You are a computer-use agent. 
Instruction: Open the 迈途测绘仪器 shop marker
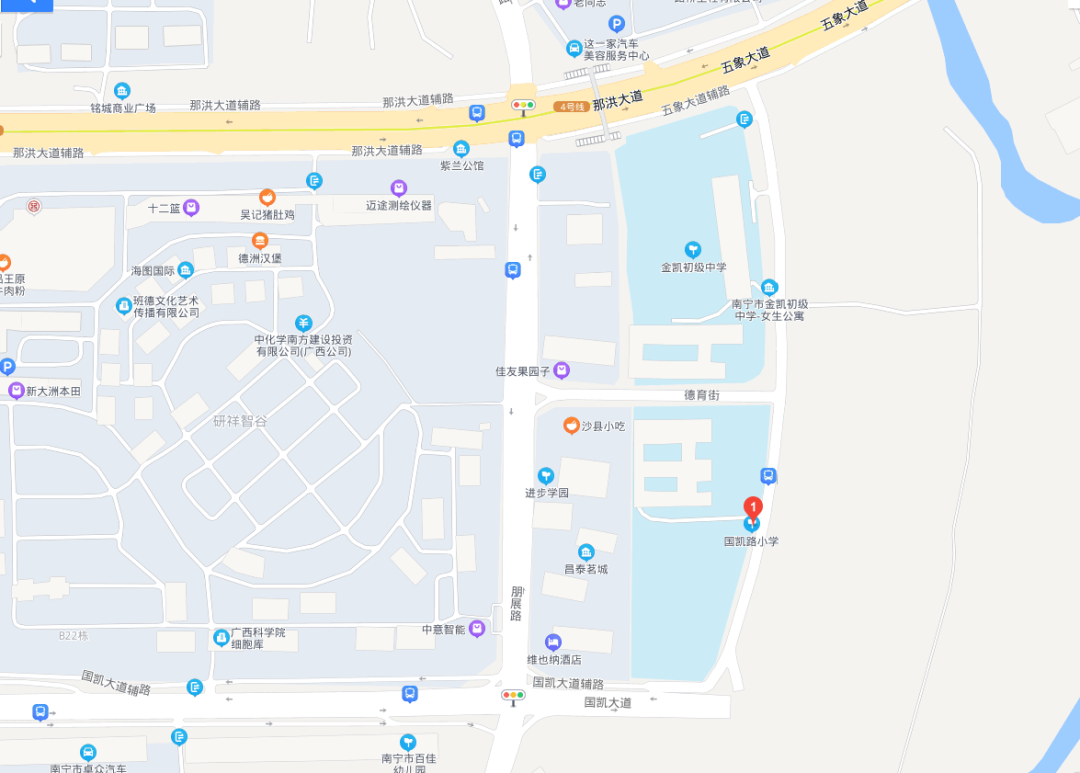pos(398,188)
